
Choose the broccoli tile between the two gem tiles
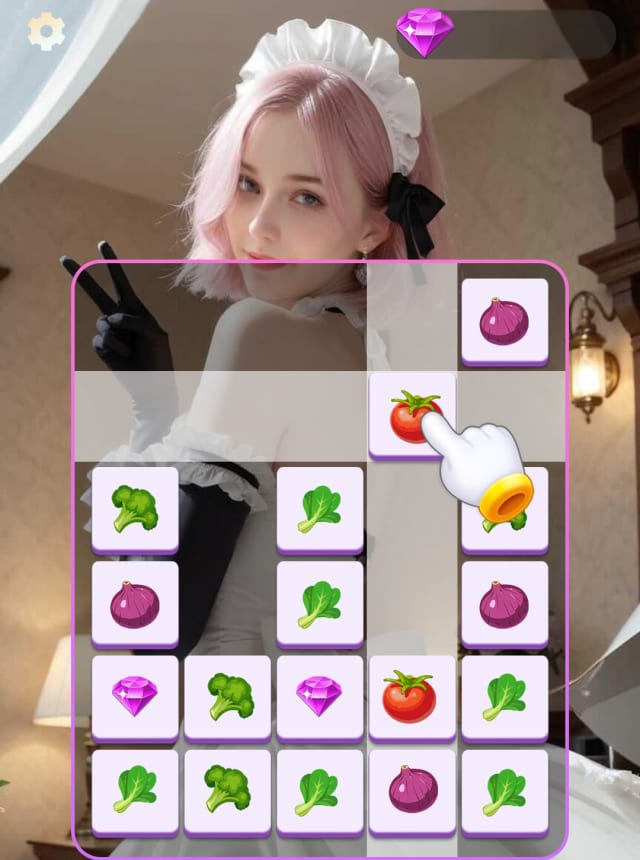click(x=228, y=697)
